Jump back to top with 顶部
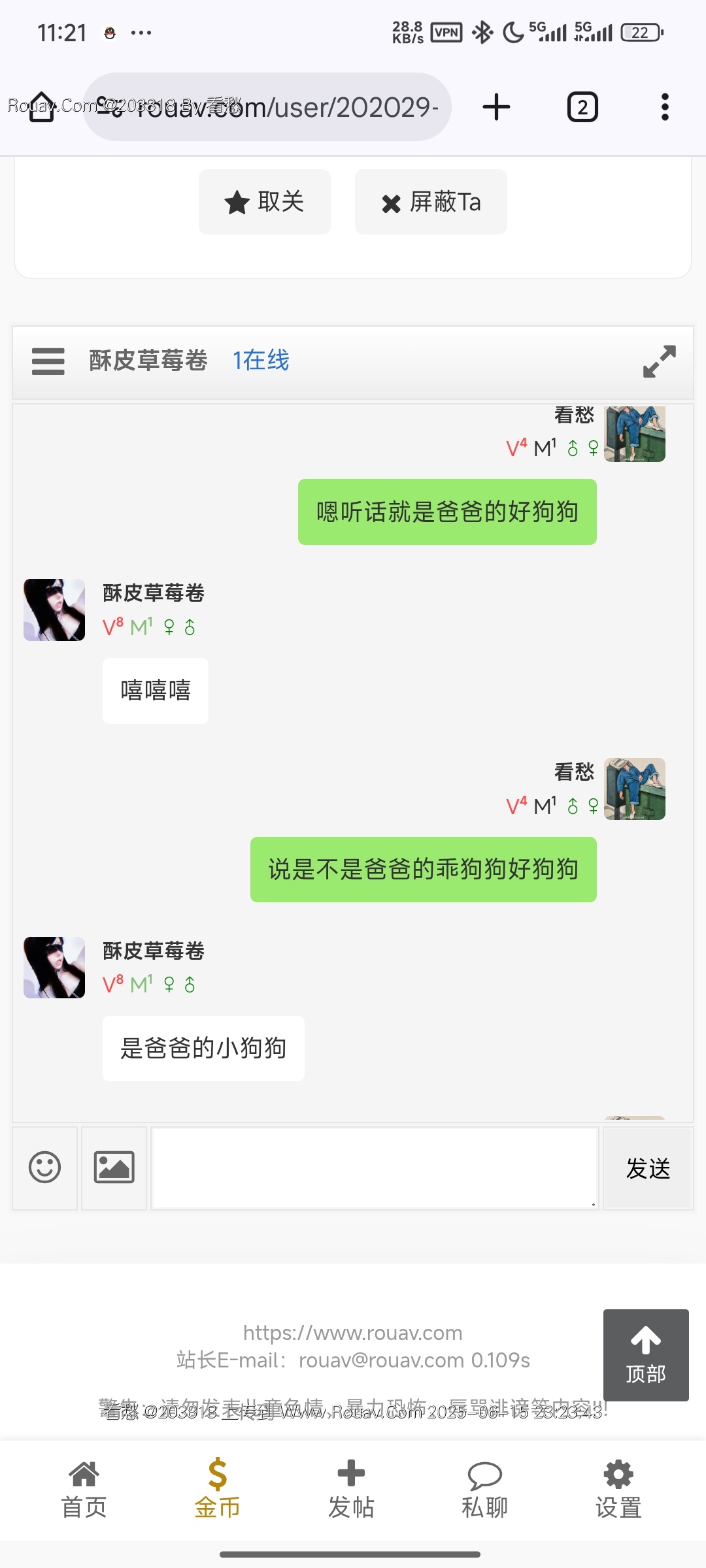Screen dimensions: 706x1568 click(x=645, y=1354)
